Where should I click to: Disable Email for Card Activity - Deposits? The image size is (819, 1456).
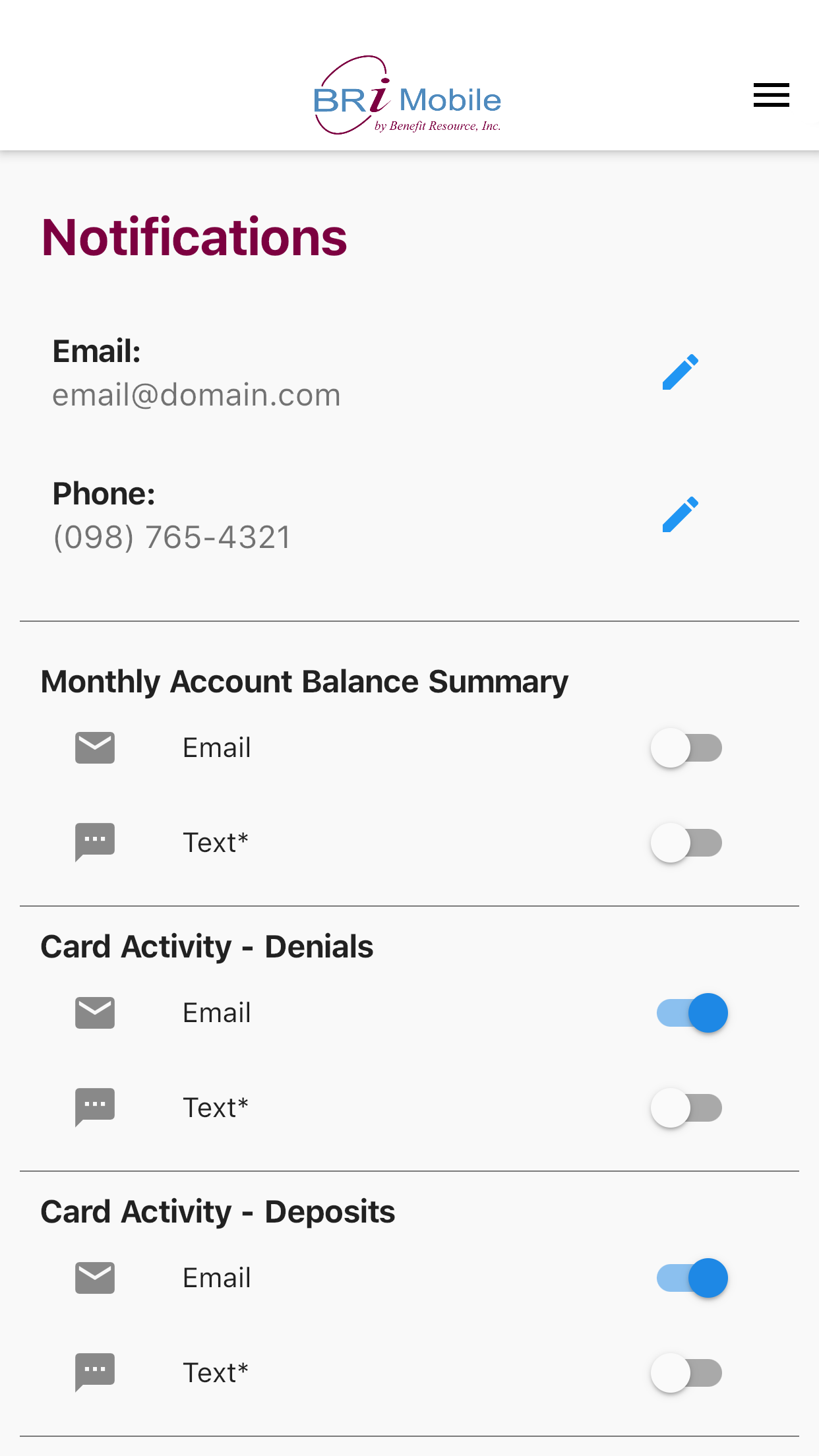692,1278
